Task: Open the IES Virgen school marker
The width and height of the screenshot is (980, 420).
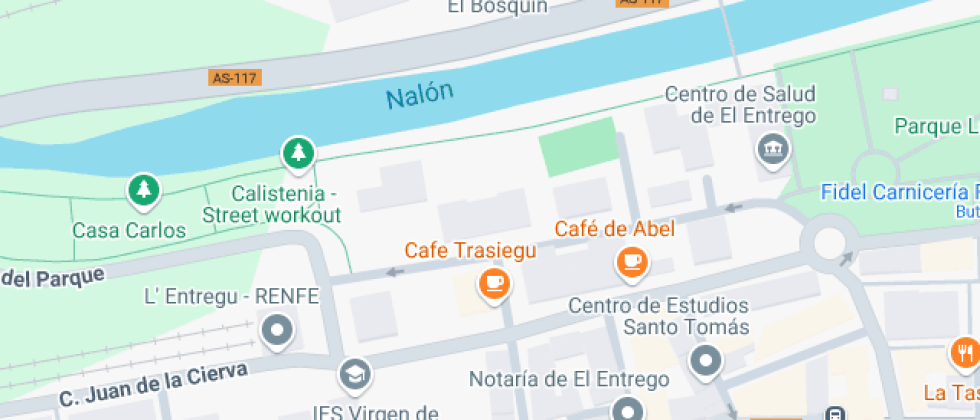Action: point(354,375)
